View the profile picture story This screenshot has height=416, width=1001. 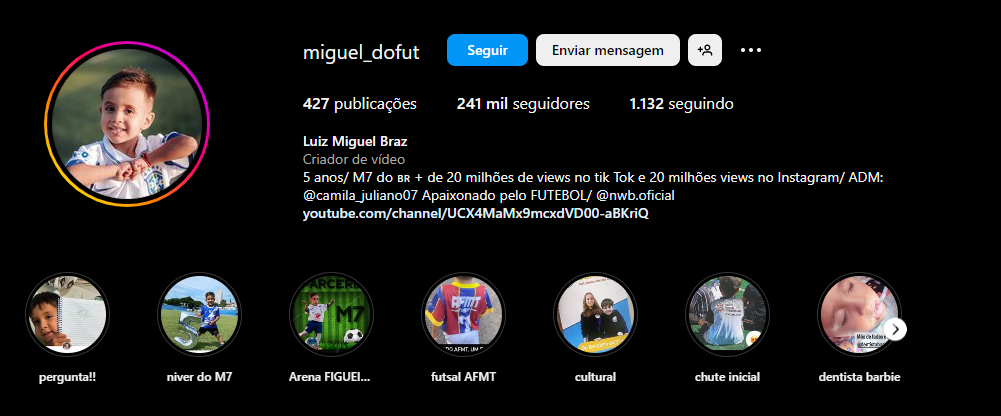pos(126,121)
